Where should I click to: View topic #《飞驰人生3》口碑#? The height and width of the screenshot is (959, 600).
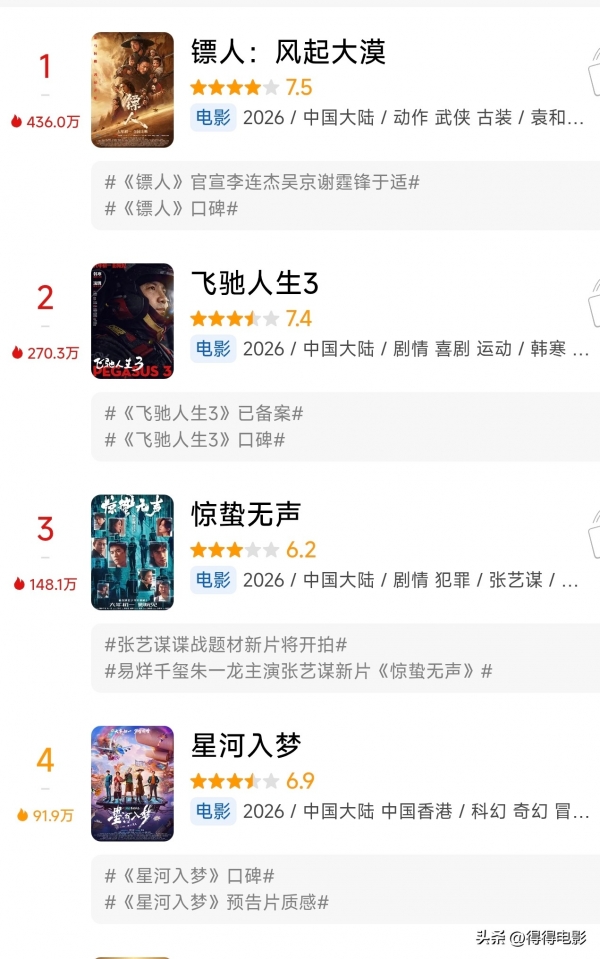(x=195, y=439)
